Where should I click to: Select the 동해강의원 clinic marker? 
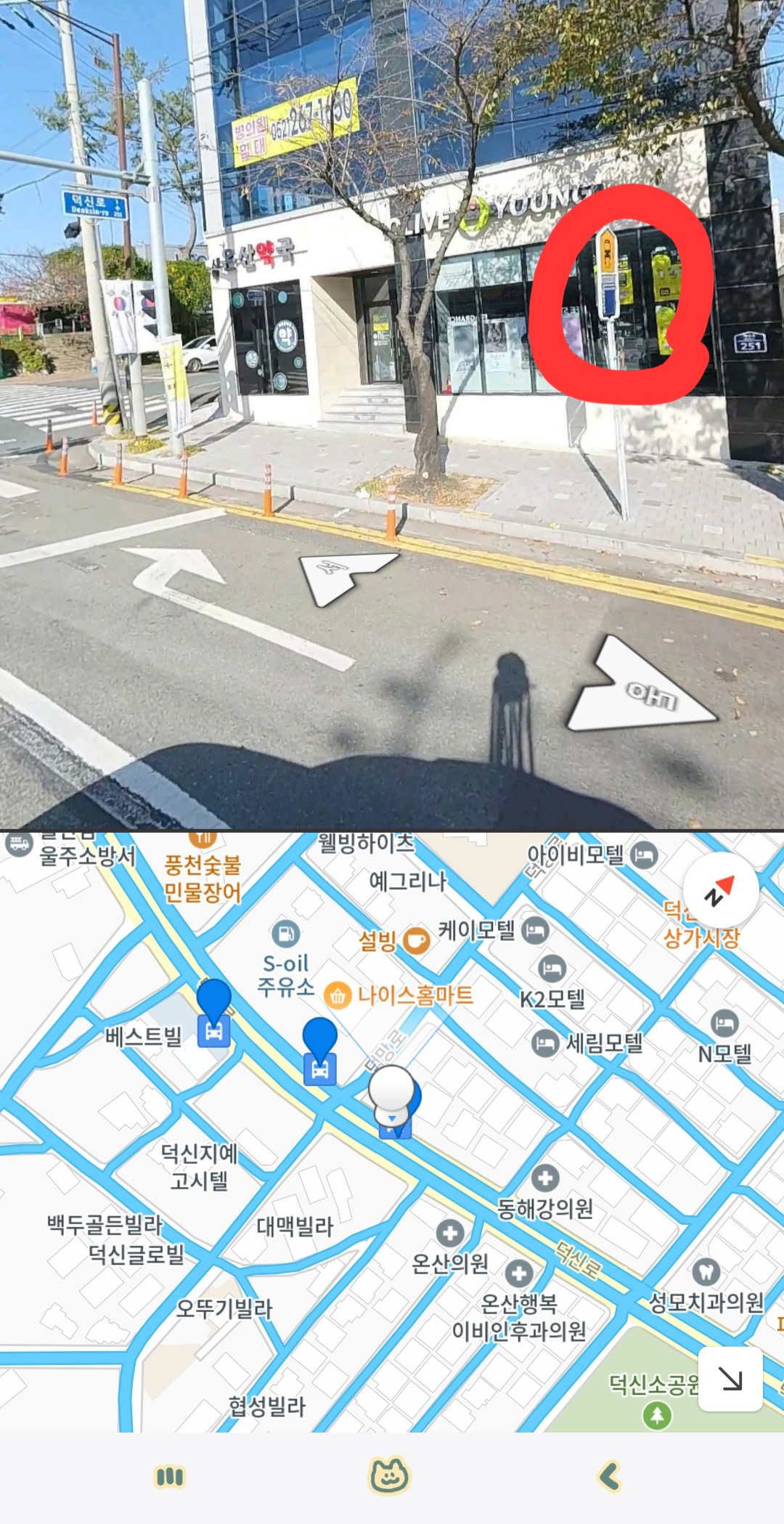click(545, 1178)
